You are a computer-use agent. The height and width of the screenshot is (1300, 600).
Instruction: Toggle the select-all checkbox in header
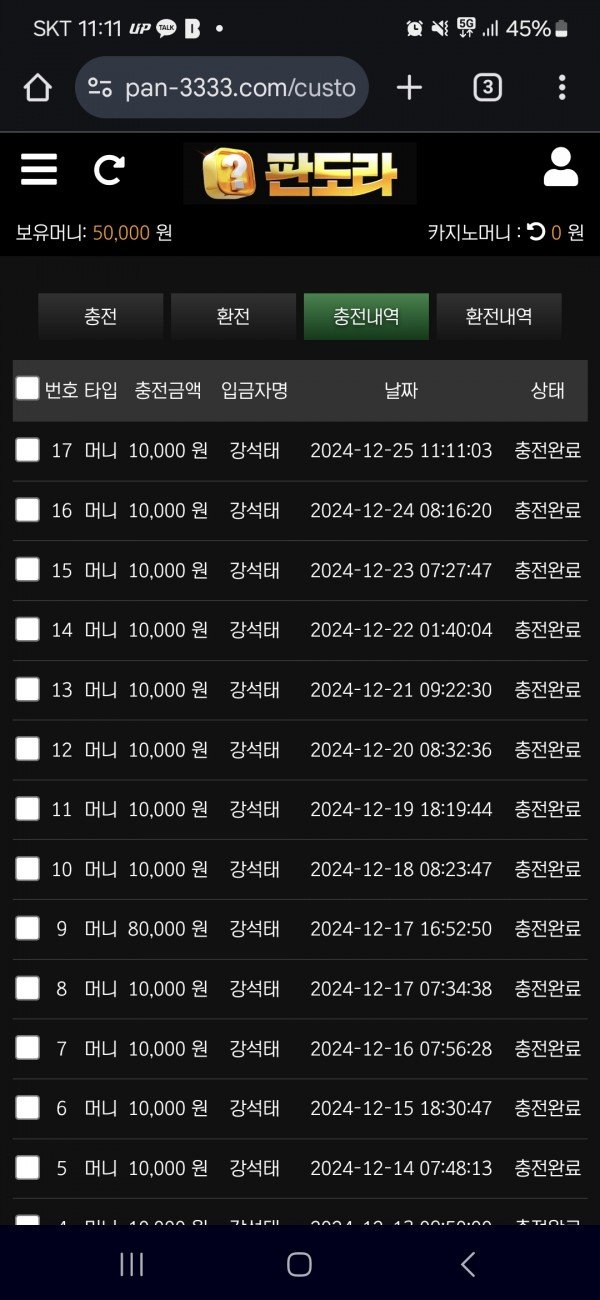27,389
